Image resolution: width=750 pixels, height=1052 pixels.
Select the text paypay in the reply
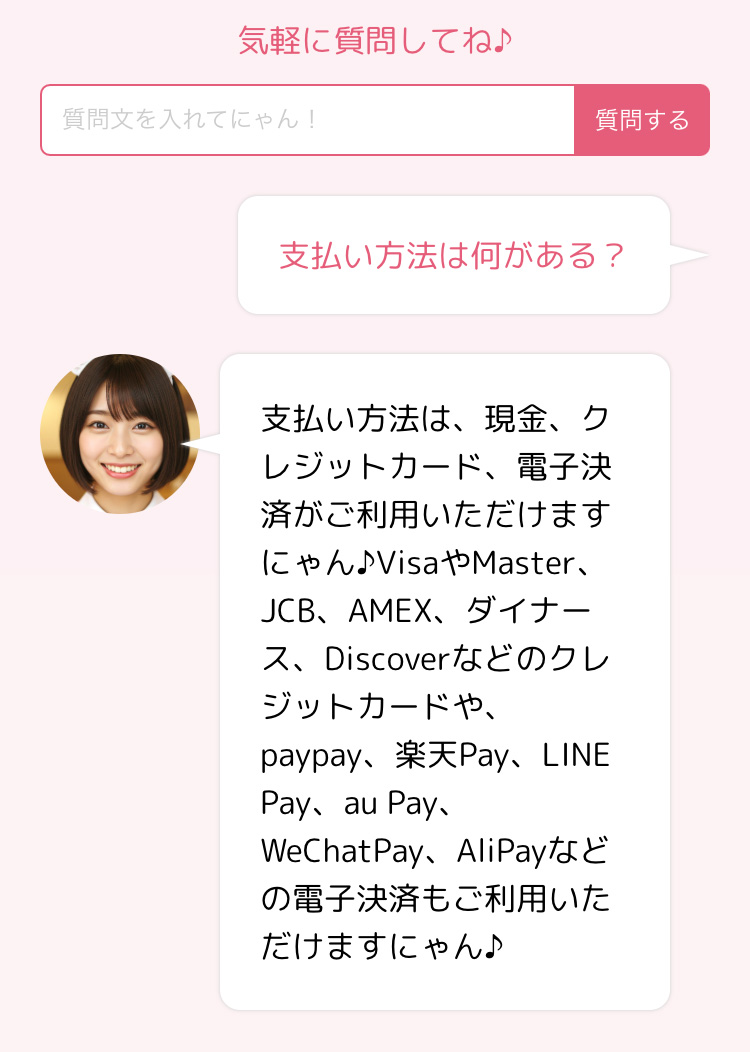(311, 756)
